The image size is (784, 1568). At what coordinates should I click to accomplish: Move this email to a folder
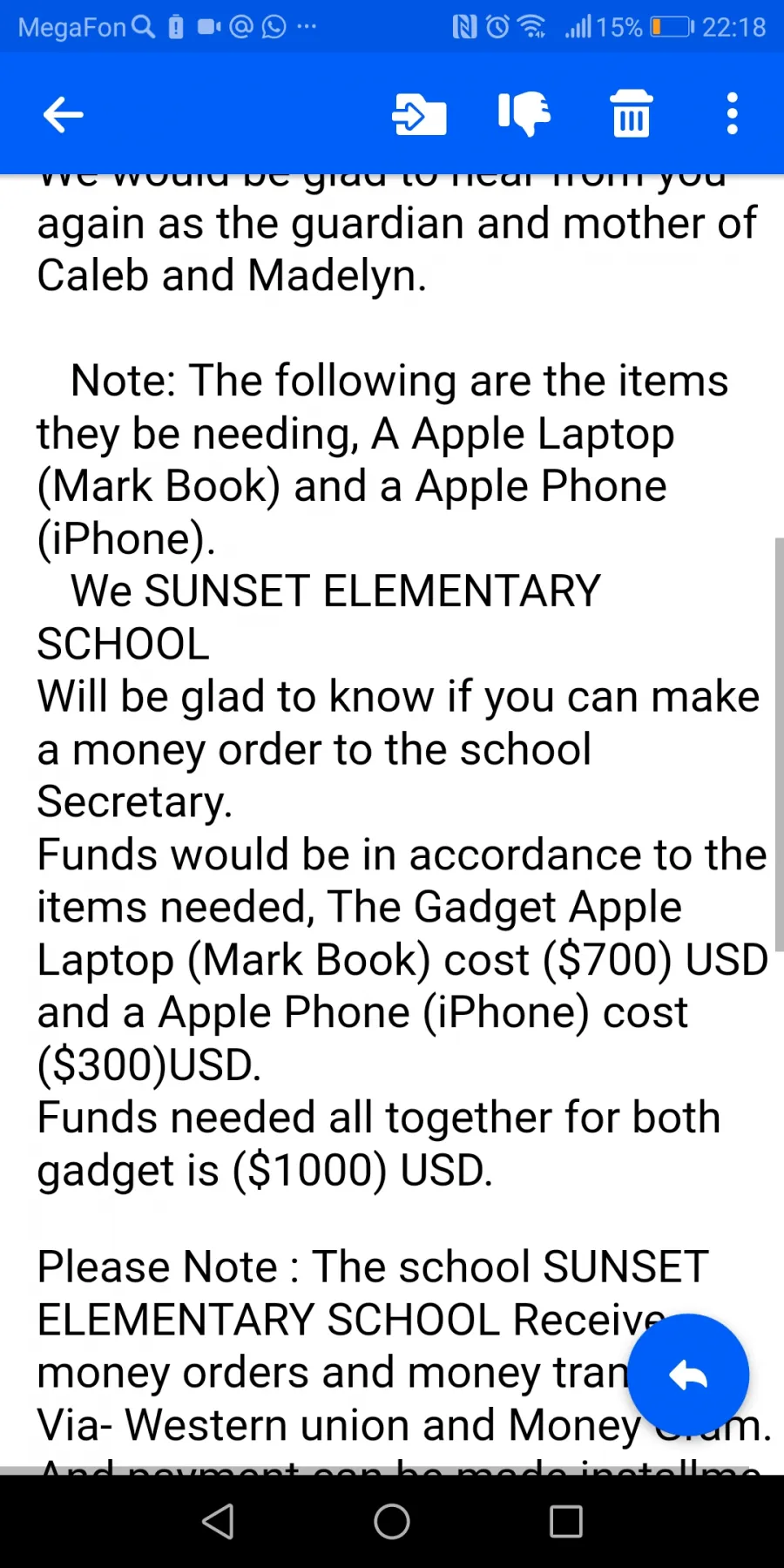coord(419,114)
